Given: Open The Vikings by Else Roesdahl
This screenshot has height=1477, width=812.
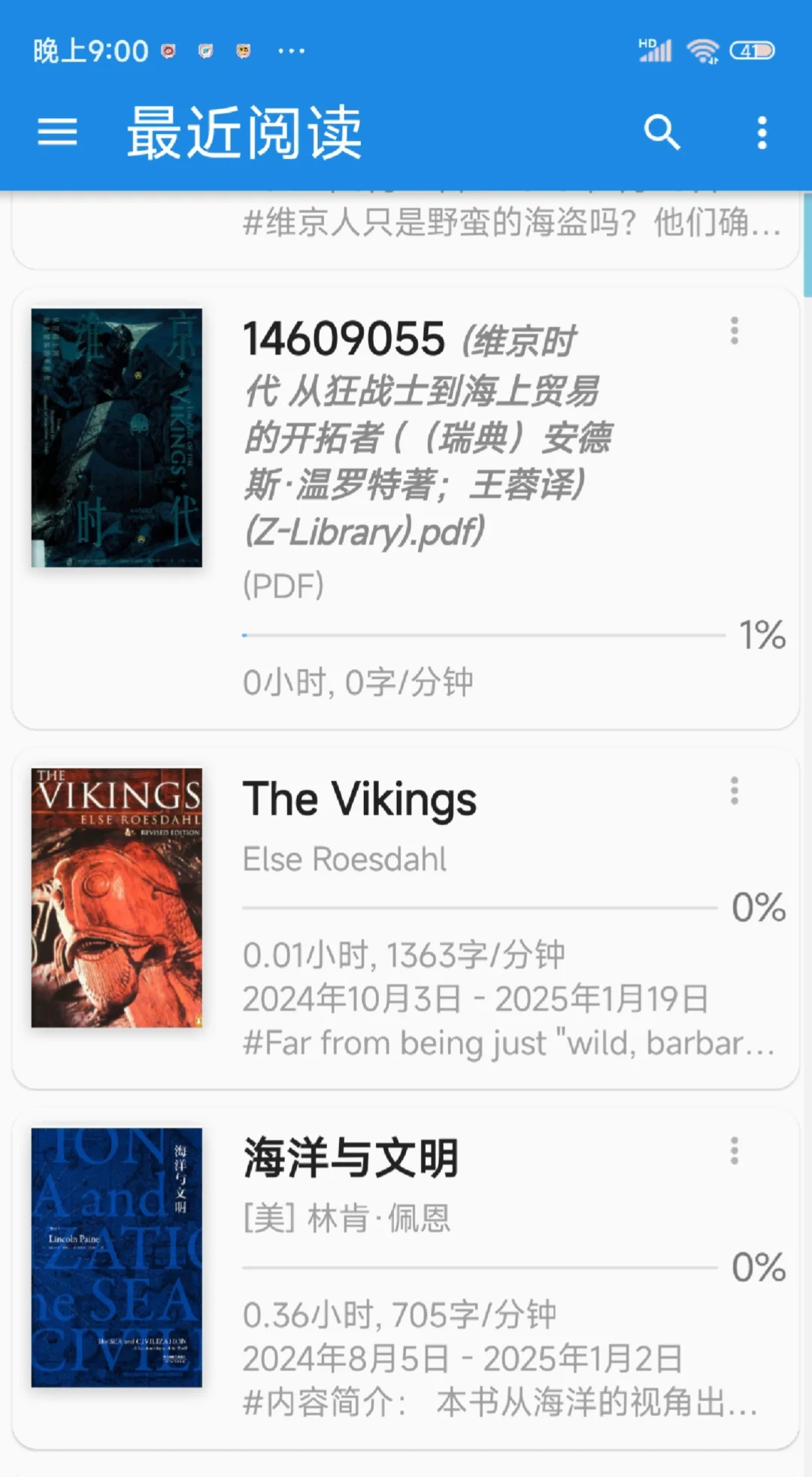Looking at the screenshot, I should [405, 919].
